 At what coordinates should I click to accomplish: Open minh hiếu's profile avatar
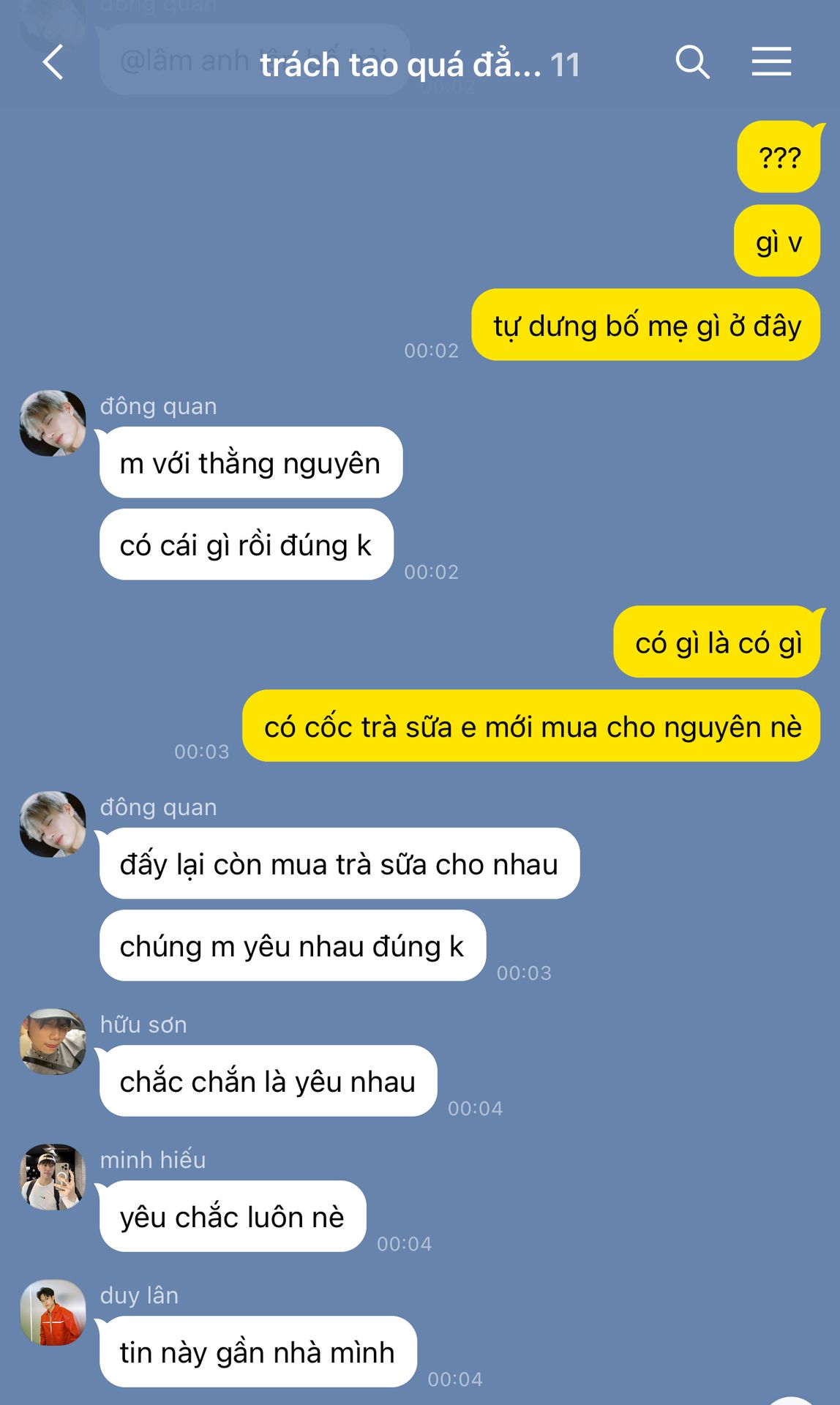53,1177
